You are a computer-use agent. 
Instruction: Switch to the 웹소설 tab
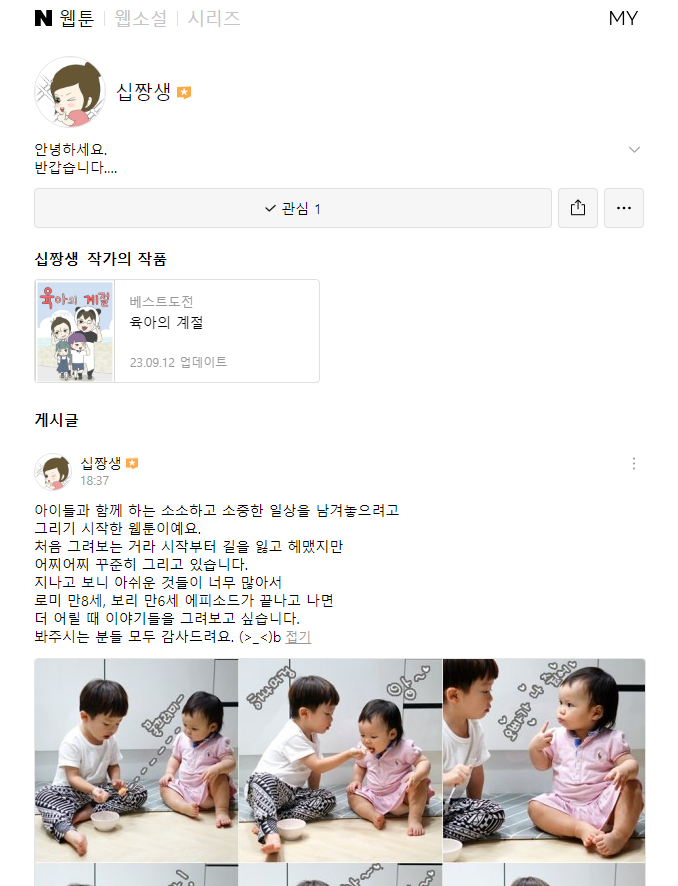[140, 18]
